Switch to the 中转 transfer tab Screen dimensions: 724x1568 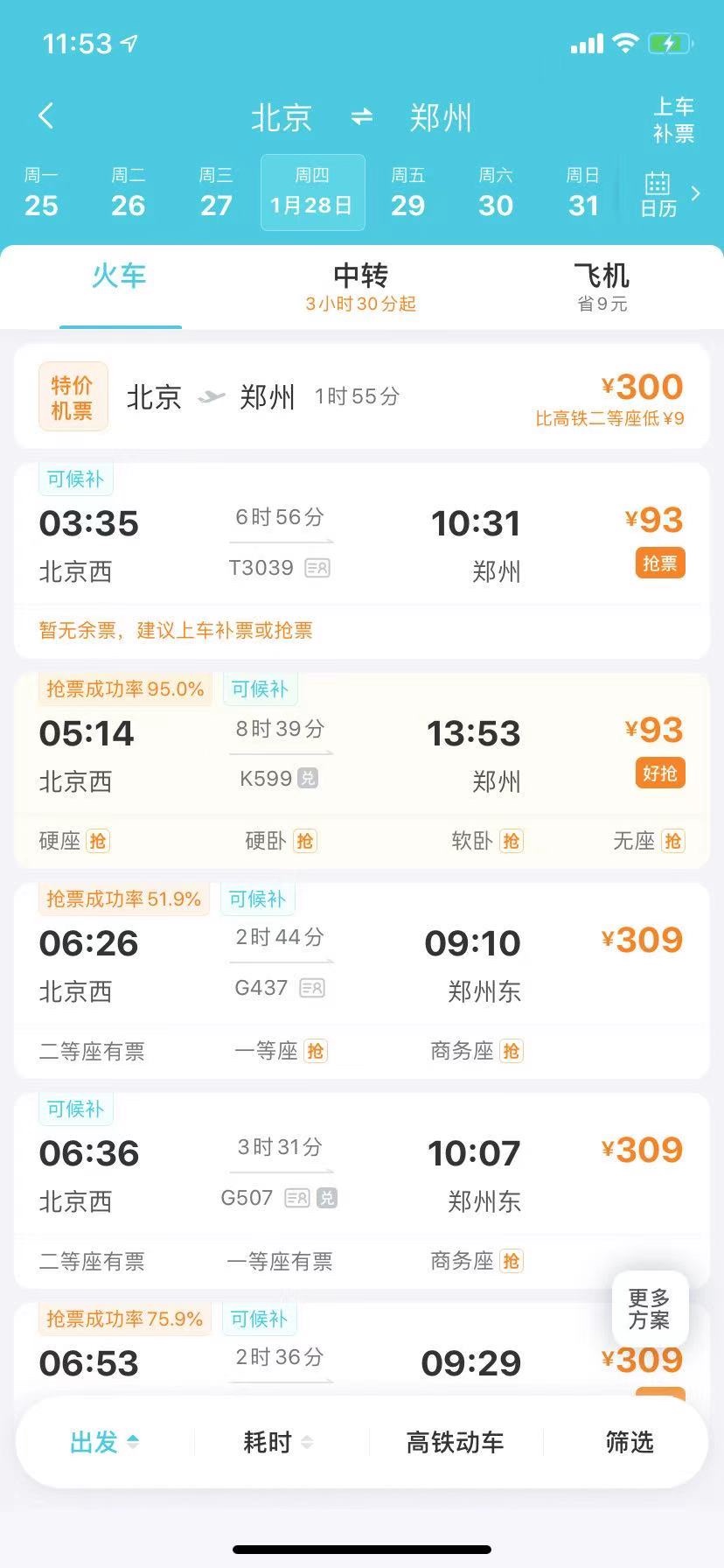pyautogui.click(x=360, y=287)
